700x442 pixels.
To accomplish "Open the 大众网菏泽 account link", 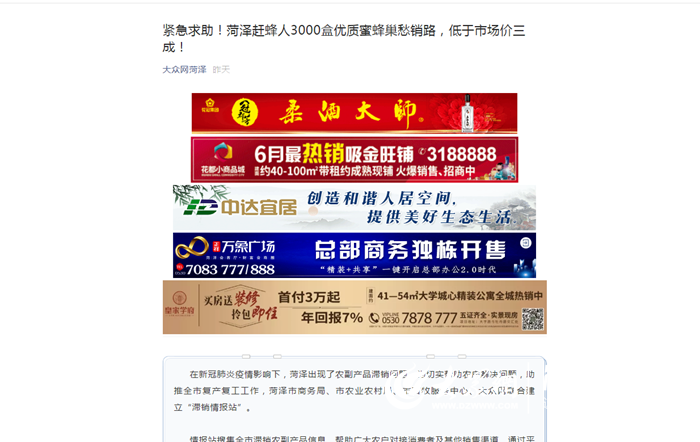I will (x=184, y=69).
